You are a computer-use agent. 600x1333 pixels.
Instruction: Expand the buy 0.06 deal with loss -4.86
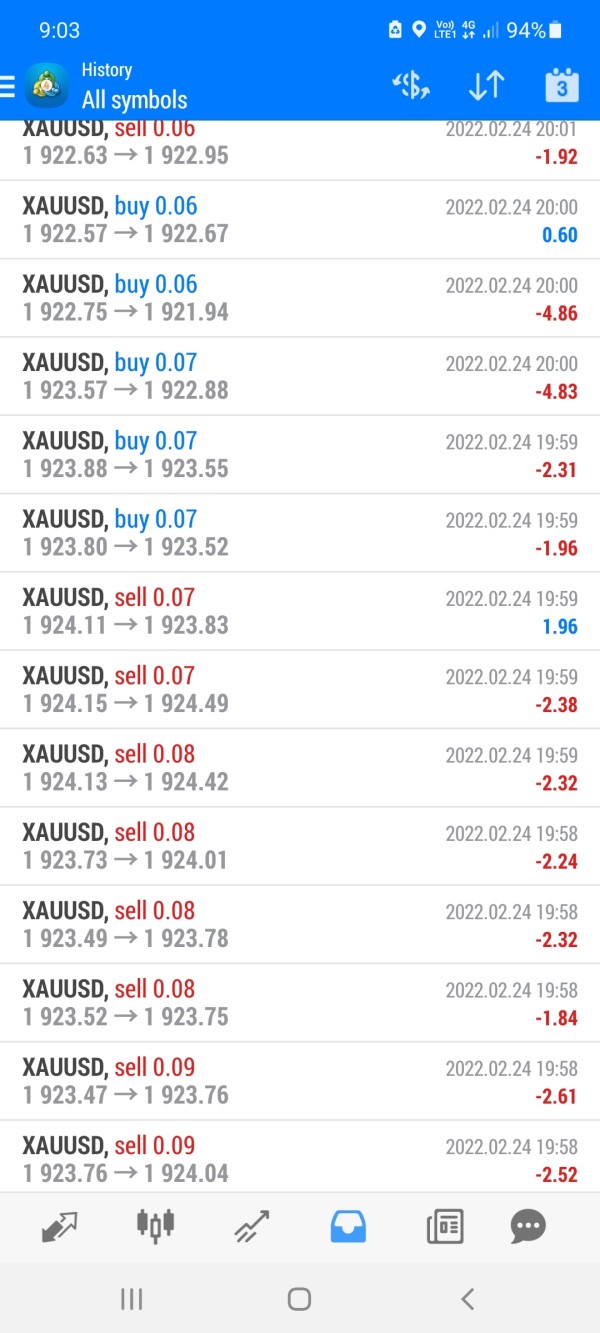click(300, 298)
